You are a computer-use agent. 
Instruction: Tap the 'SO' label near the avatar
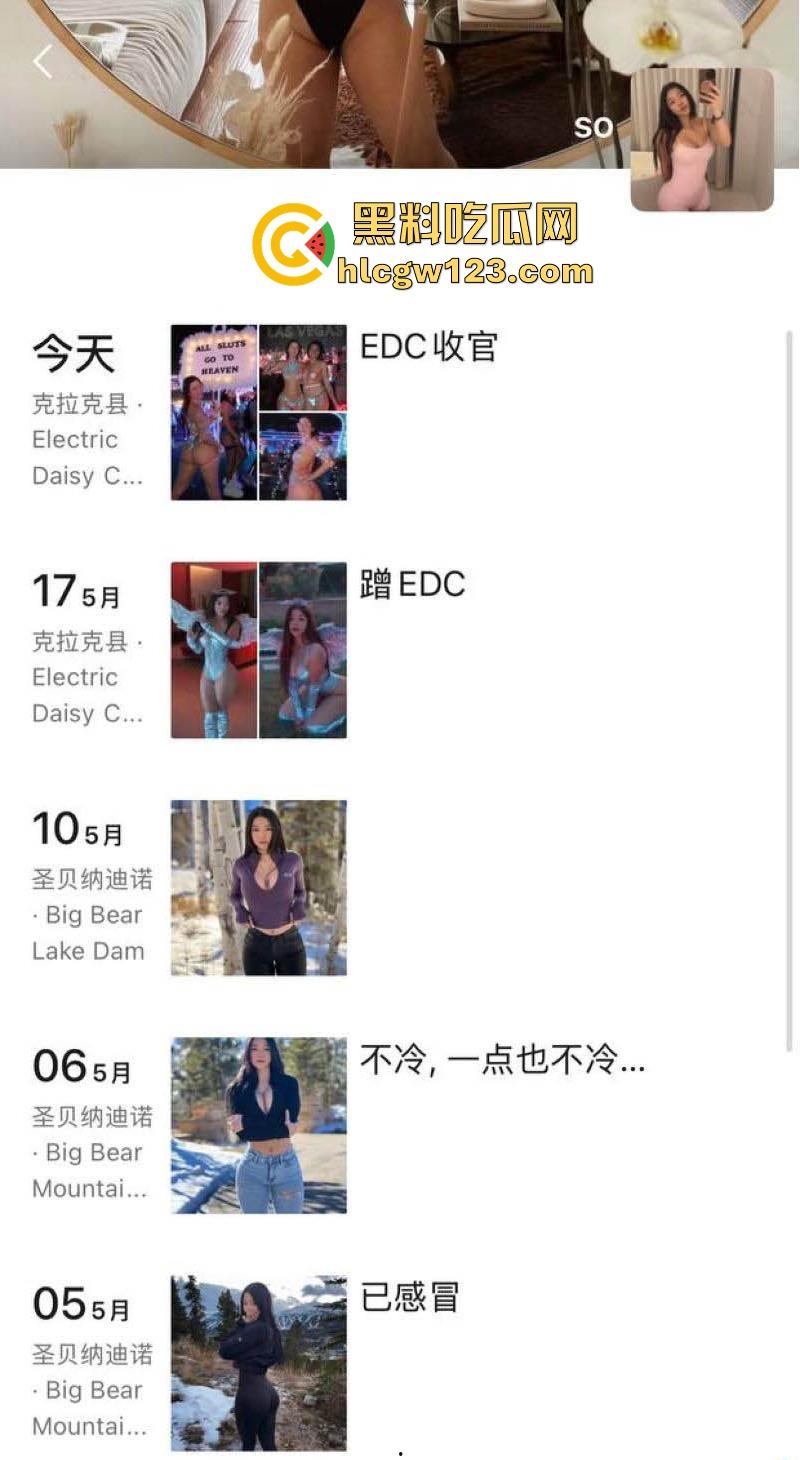(596, 127)
